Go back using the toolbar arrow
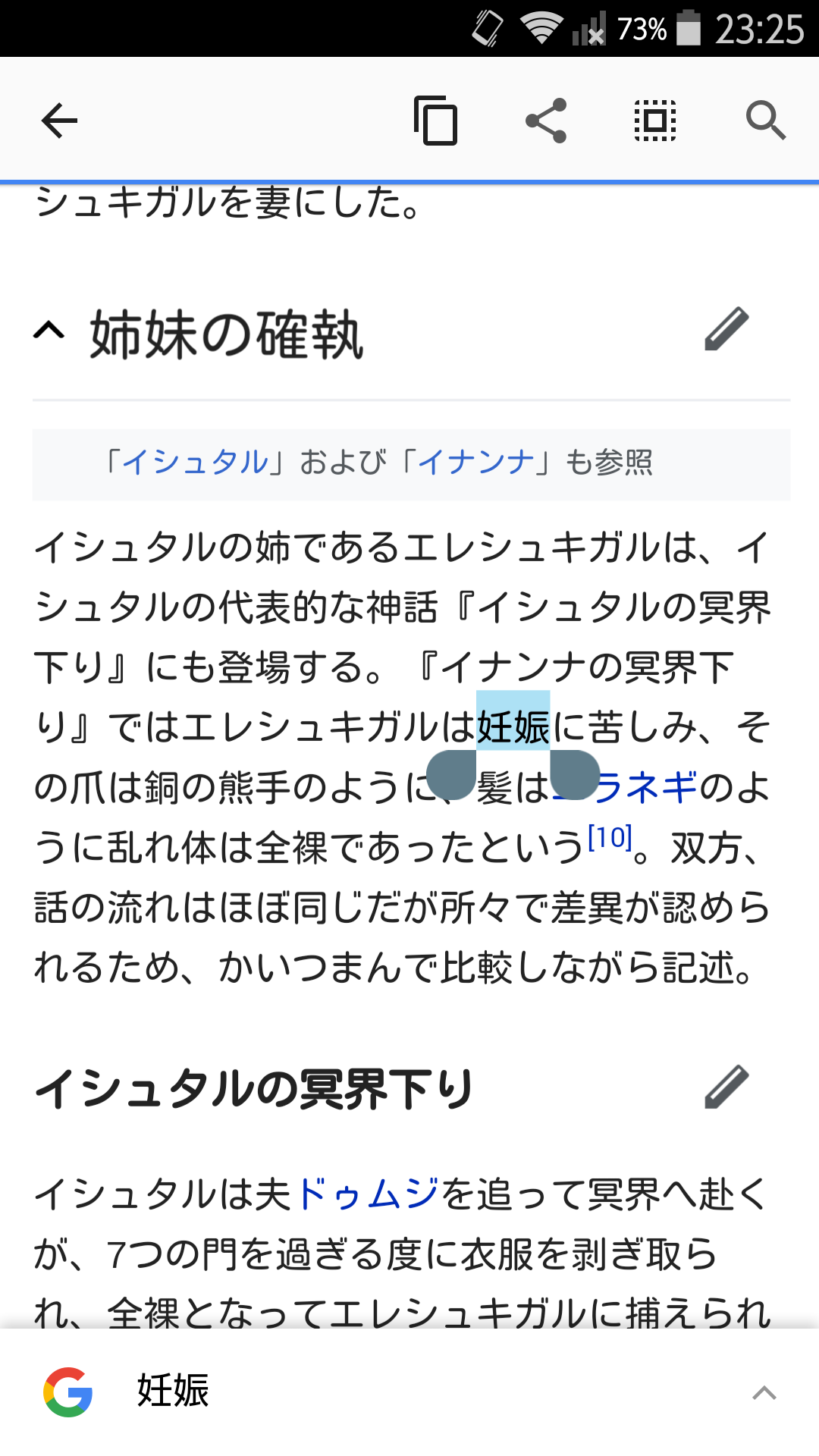This screenshot has width=819, height=1456. (59, 121)
